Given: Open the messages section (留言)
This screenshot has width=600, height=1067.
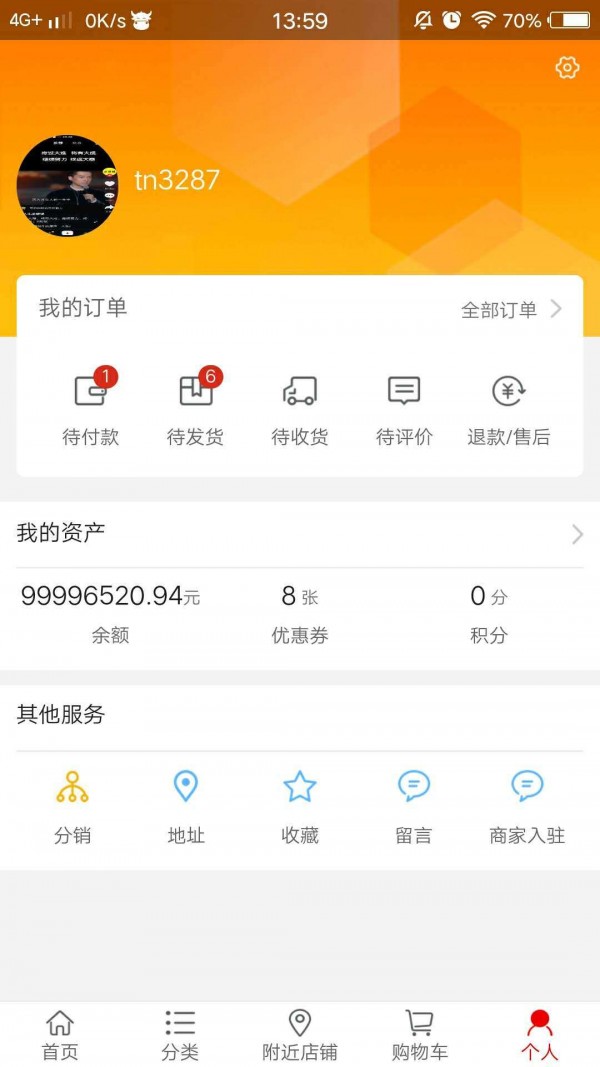Looking at the screenshot, I should 413,806.
